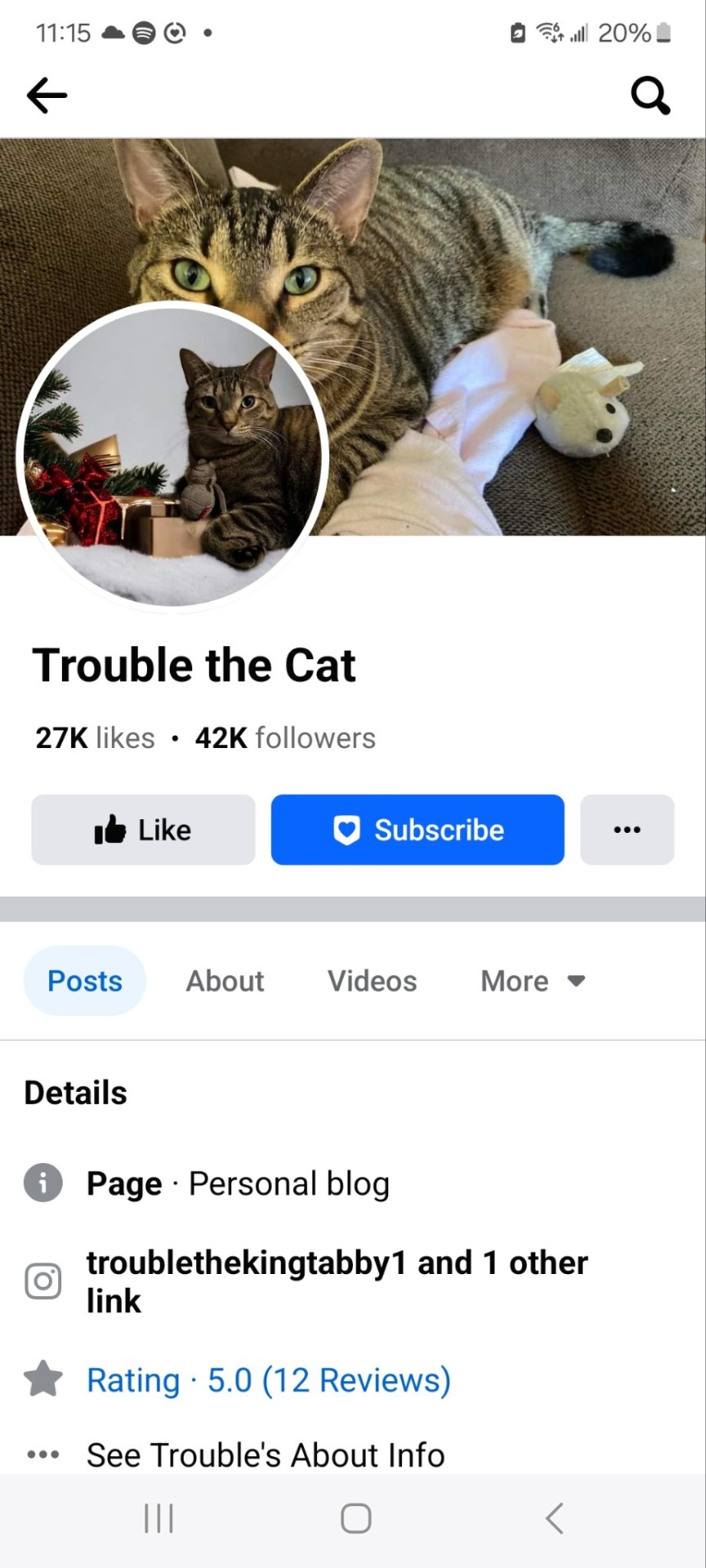Switch to the About tab

[225, 981]
